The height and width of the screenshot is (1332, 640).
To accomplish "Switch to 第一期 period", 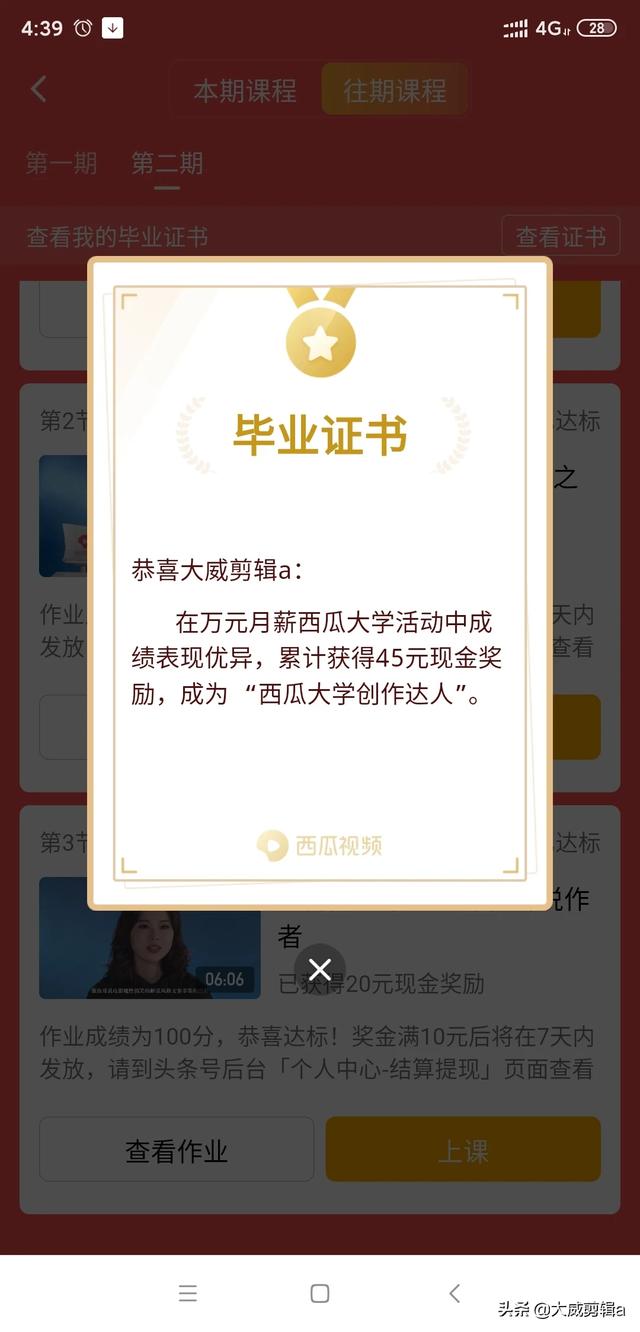I will [x=61, y=163].
